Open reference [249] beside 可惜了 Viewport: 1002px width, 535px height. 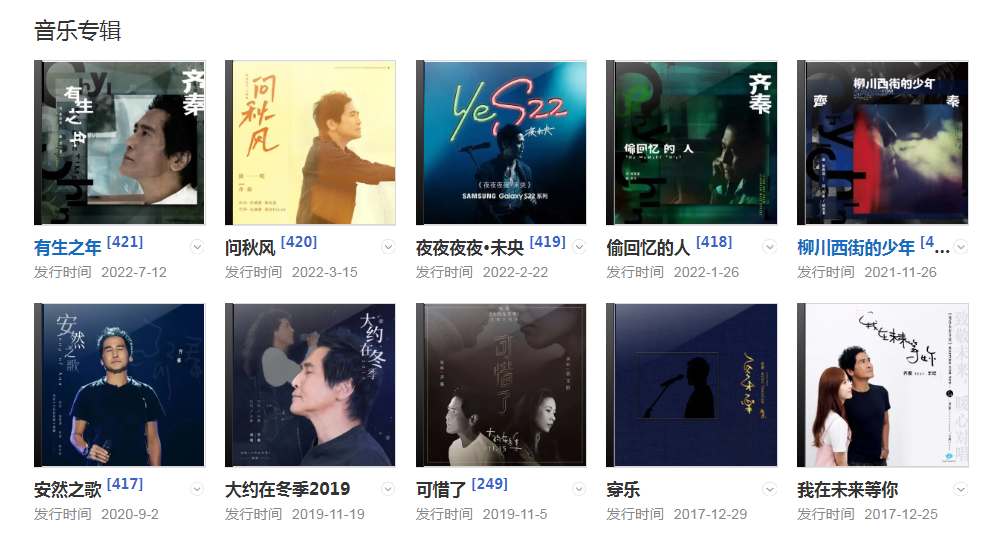point(489,485)
